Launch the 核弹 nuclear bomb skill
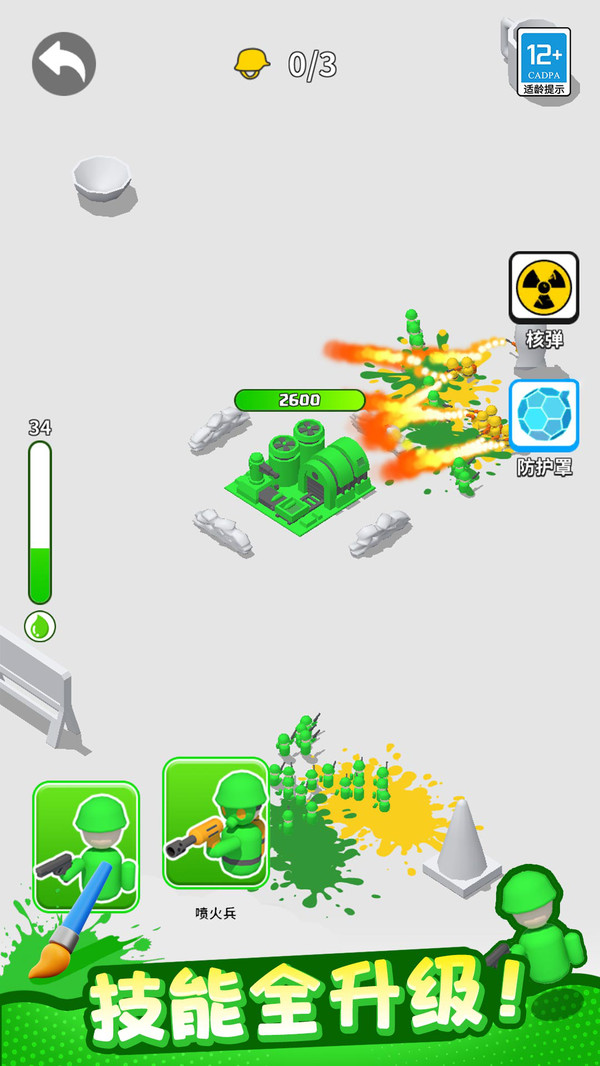The height and width of the screenshot is (1066, 600). click(x=544, y=288)
